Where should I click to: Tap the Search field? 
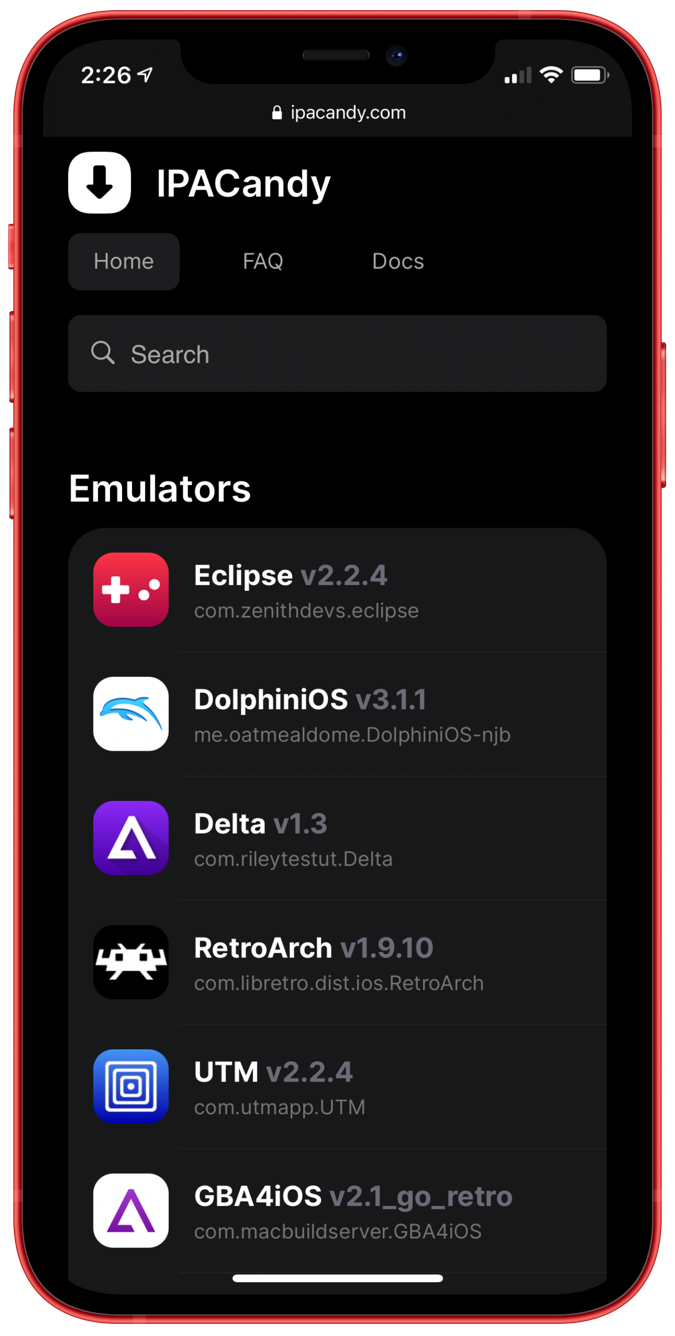click(x=337, y=354)
